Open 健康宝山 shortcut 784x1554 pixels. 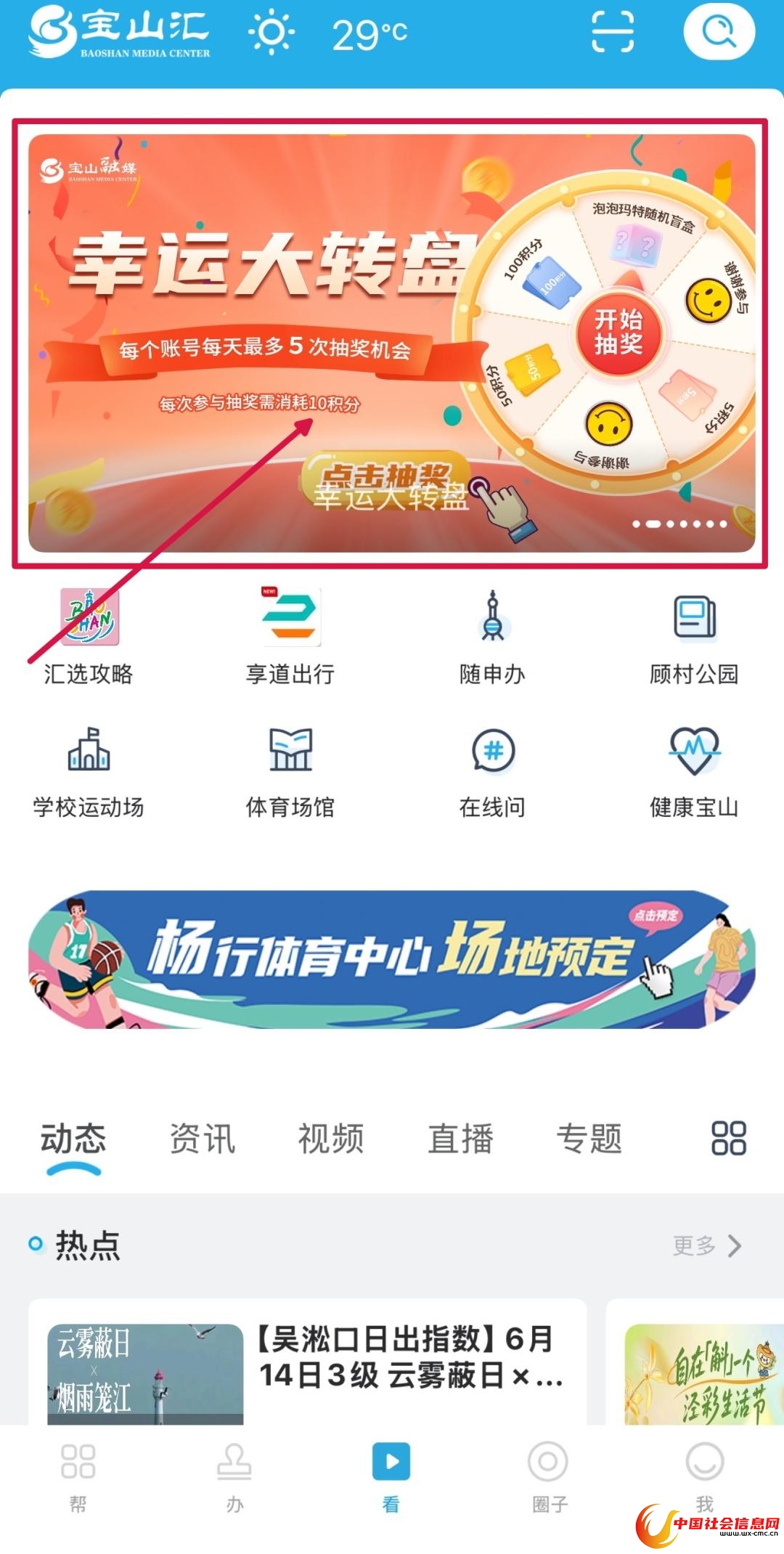pyautogui.click(x=694, y=771)
